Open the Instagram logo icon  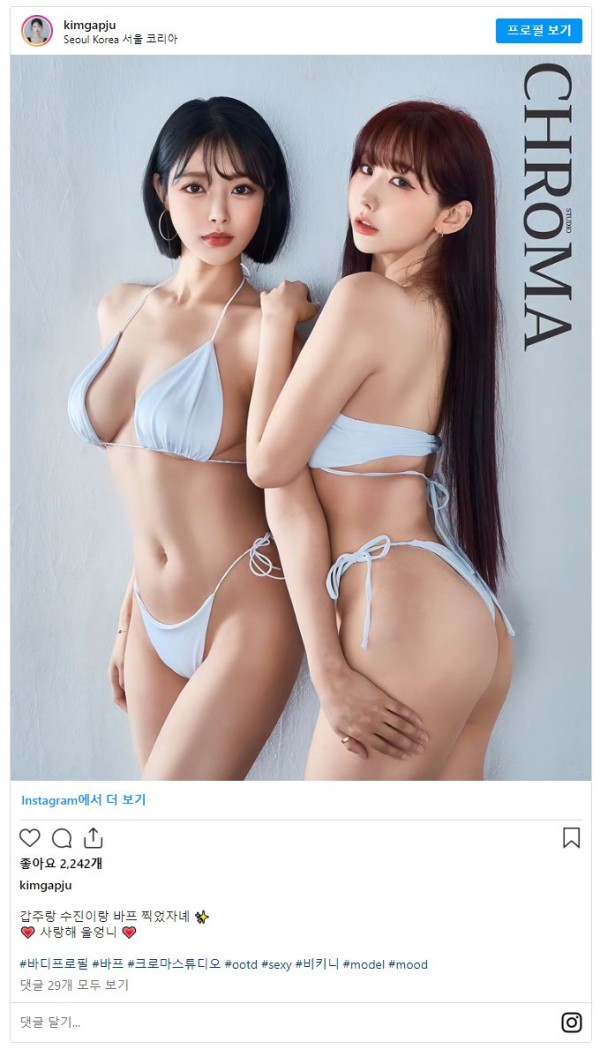(571, 1022)
